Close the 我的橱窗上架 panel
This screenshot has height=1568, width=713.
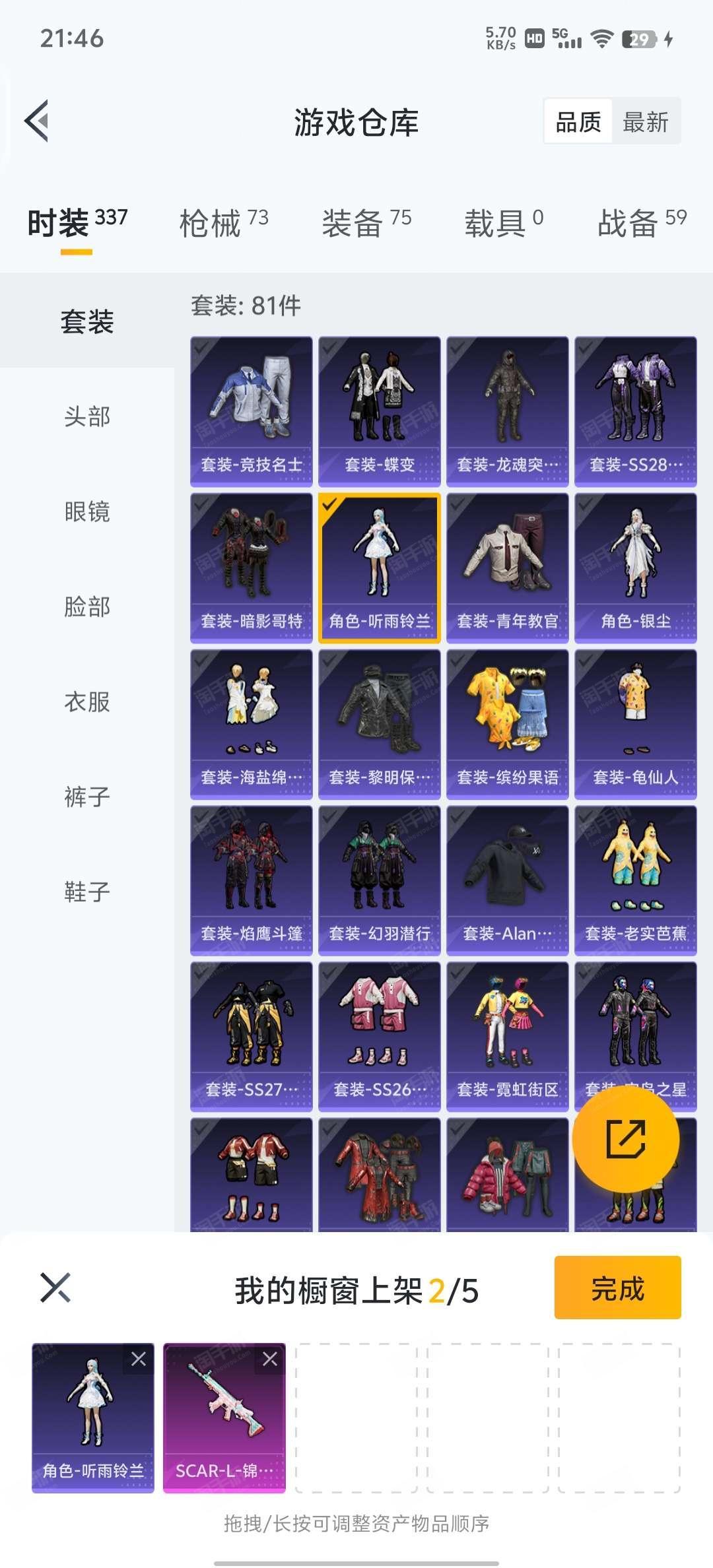(55, 1288)
